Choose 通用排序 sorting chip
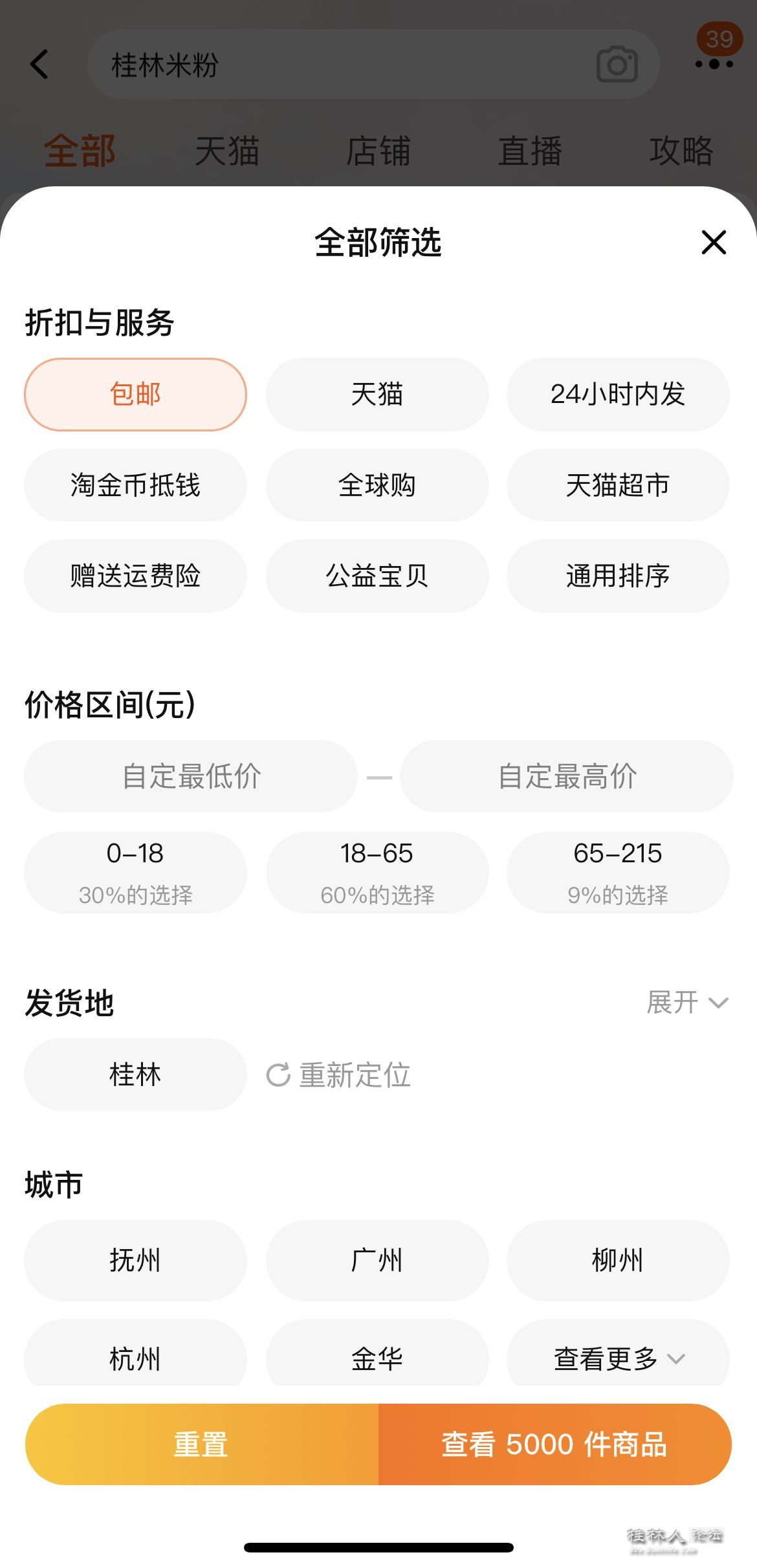 [x=618, y=576]
